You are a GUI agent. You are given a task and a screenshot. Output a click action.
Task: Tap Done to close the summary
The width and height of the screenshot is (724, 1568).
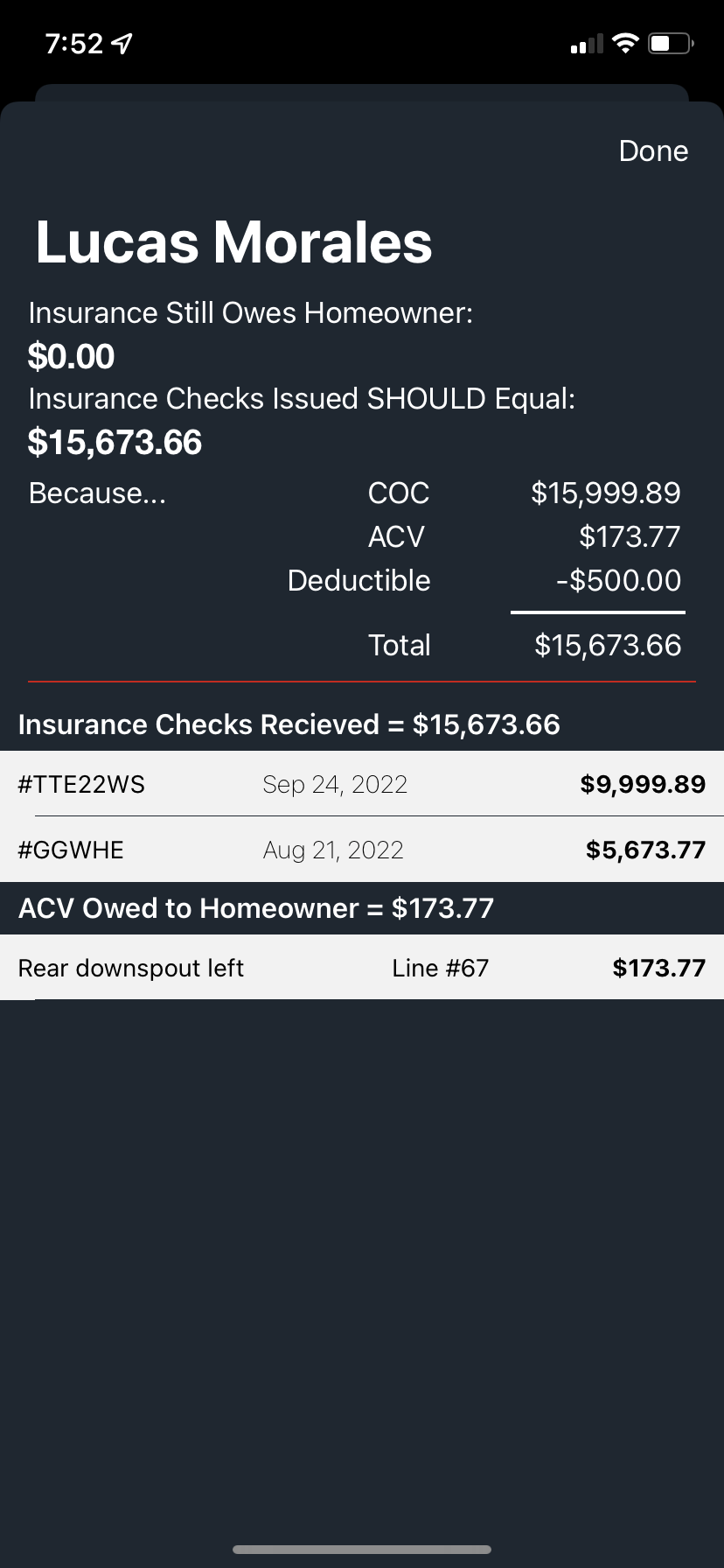pos(653,150)
